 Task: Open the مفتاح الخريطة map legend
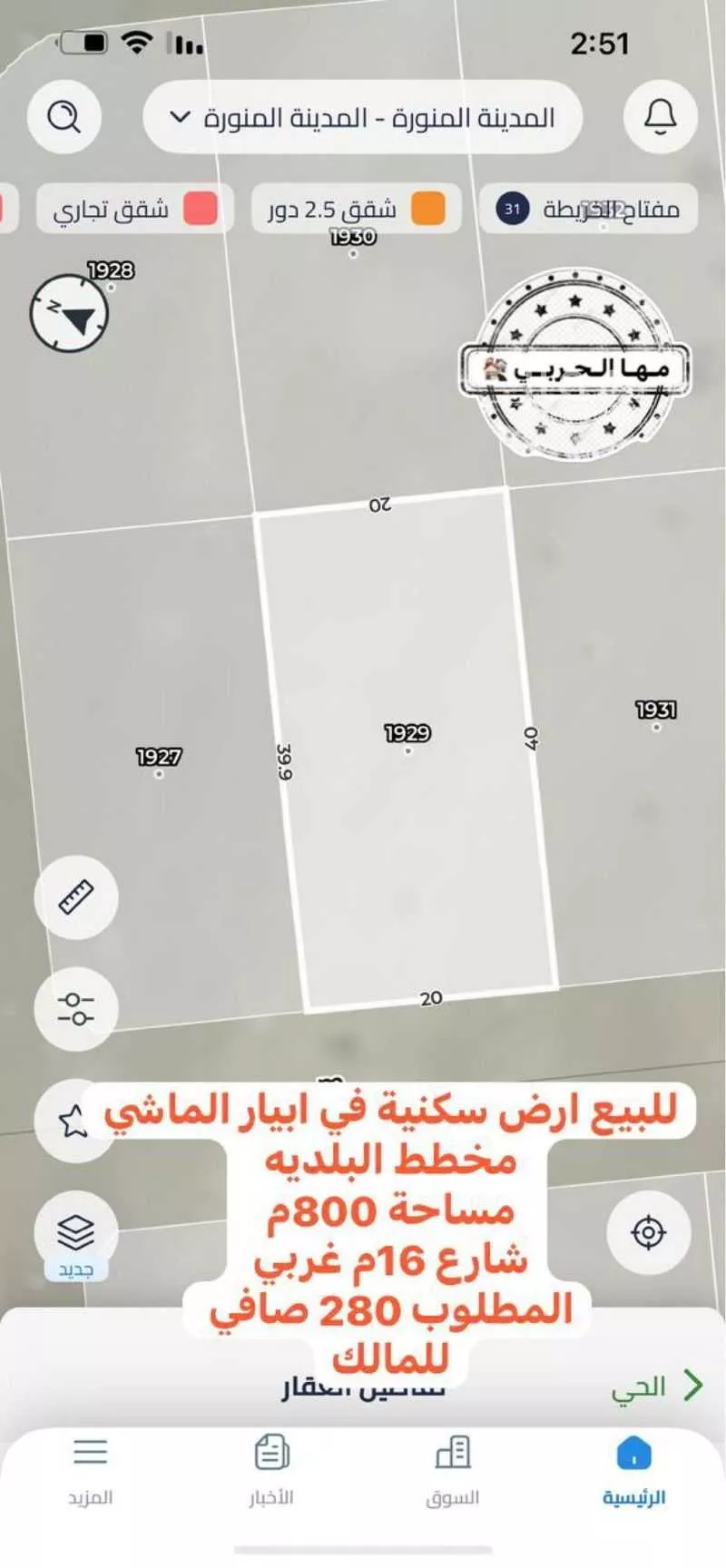coord(588,210)
